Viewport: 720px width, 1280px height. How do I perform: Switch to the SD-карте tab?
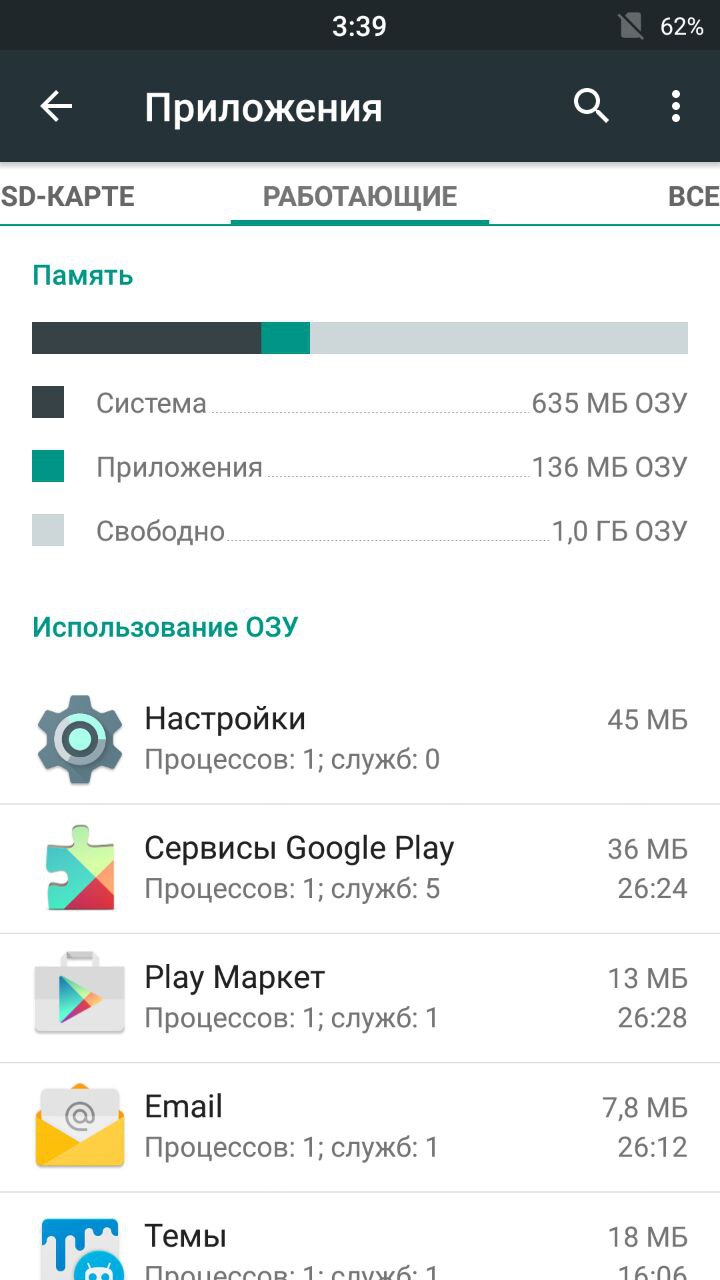(x=67, y=196)
